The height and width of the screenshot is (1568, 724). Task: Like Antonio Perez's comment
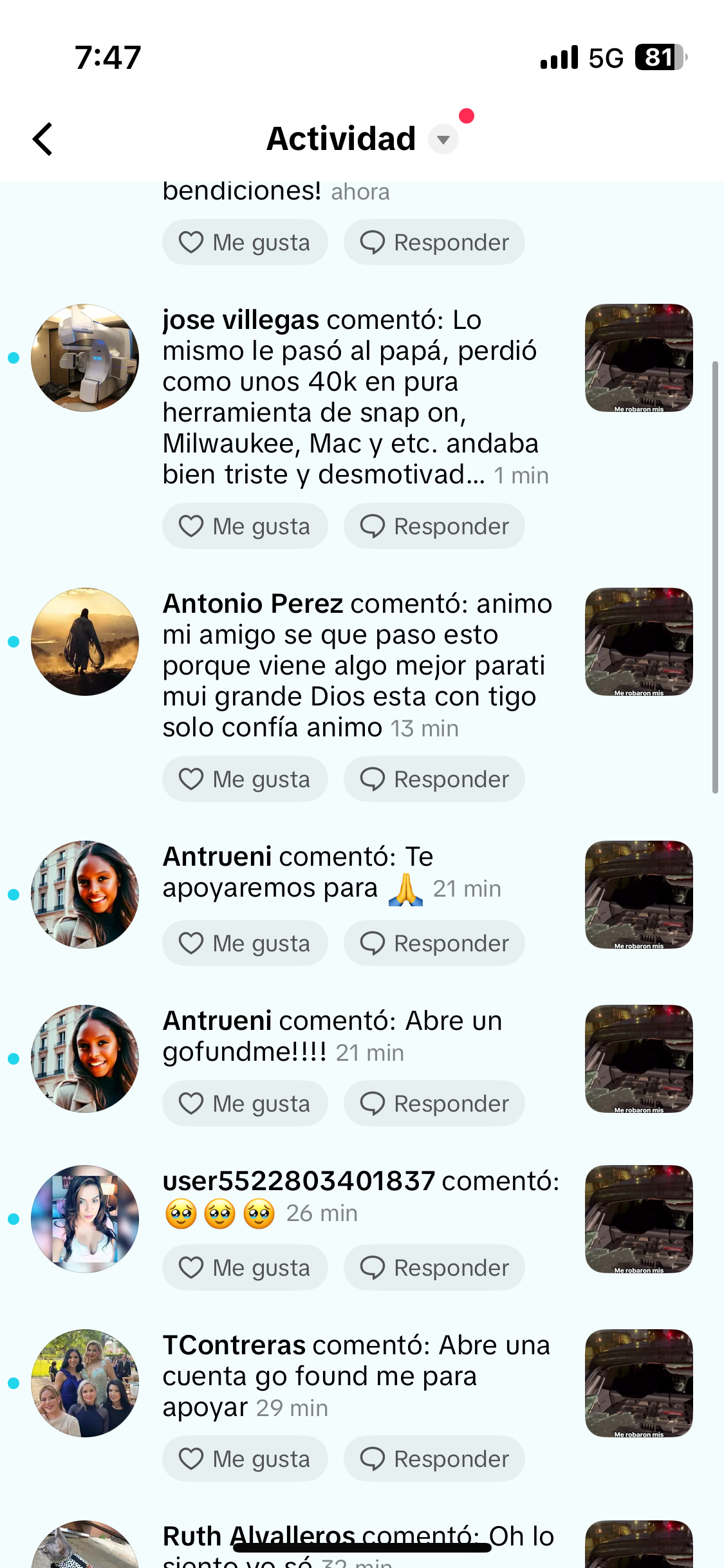click(x=245, y=779)
